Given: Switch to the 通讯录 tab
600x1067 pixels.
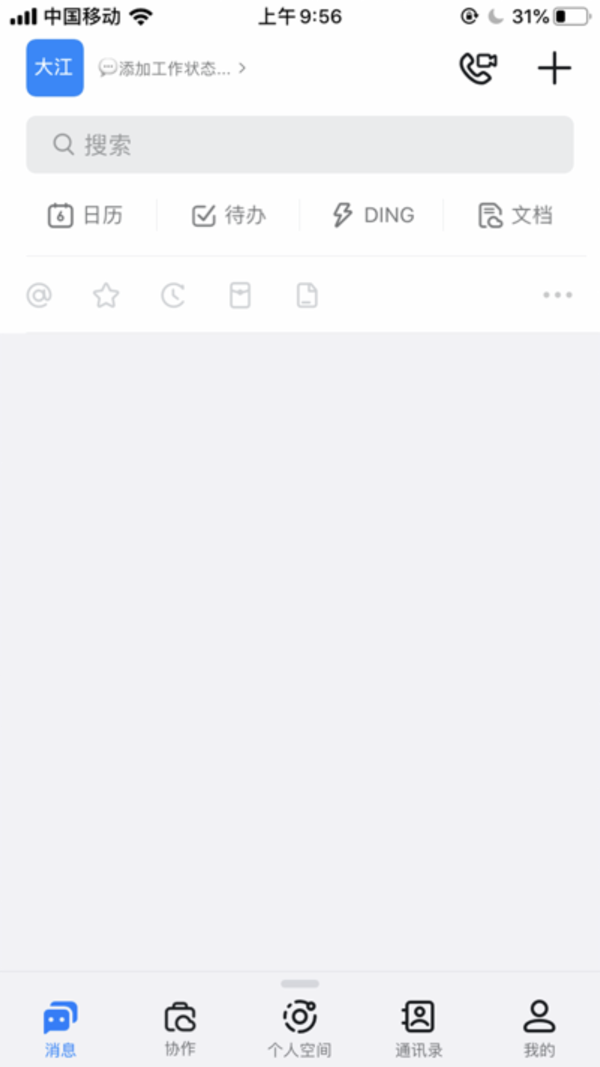Looking at the screenshot, I should [419, 1028].
